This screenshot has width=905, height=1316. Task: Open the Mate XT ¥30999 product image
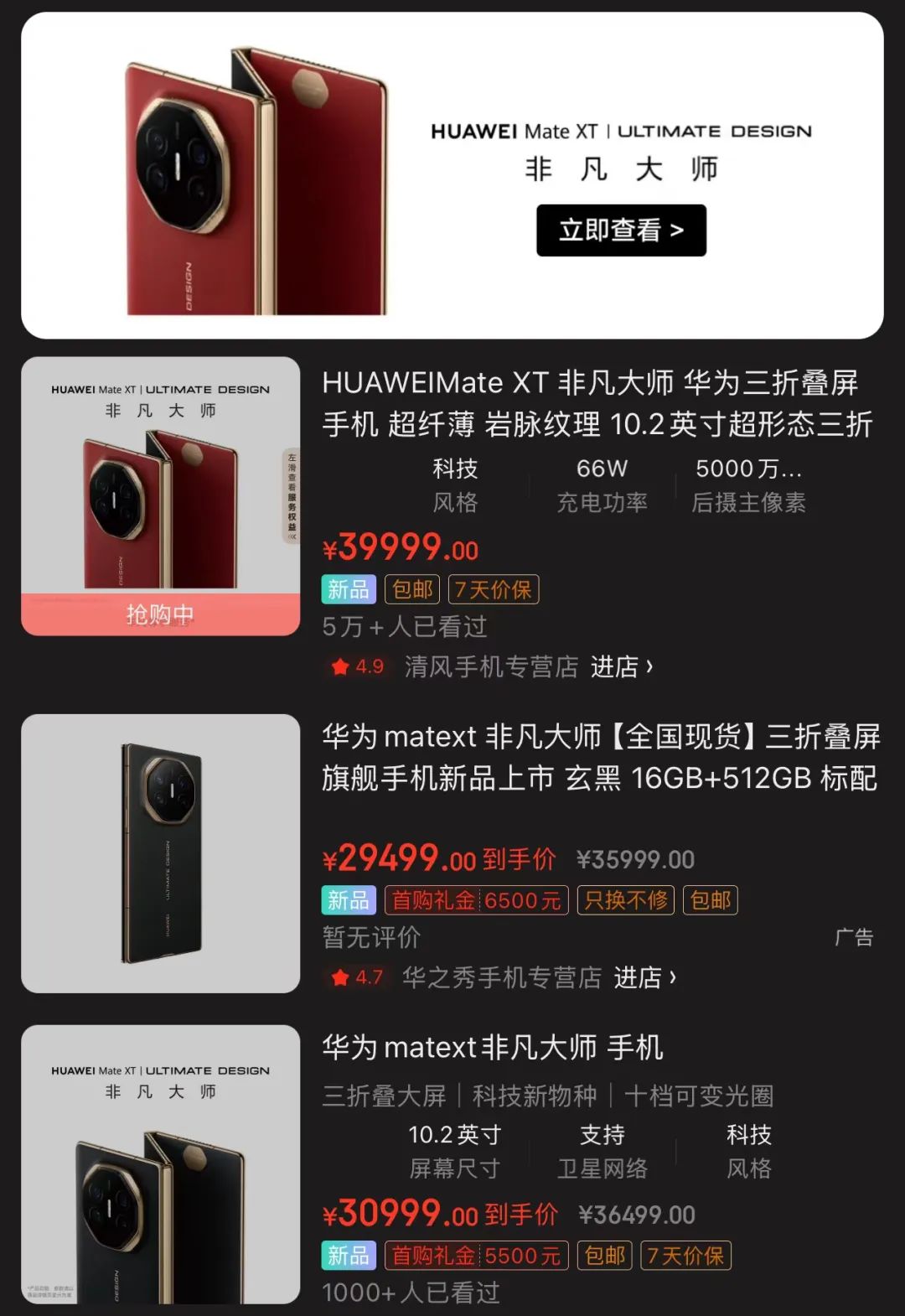160,1163
